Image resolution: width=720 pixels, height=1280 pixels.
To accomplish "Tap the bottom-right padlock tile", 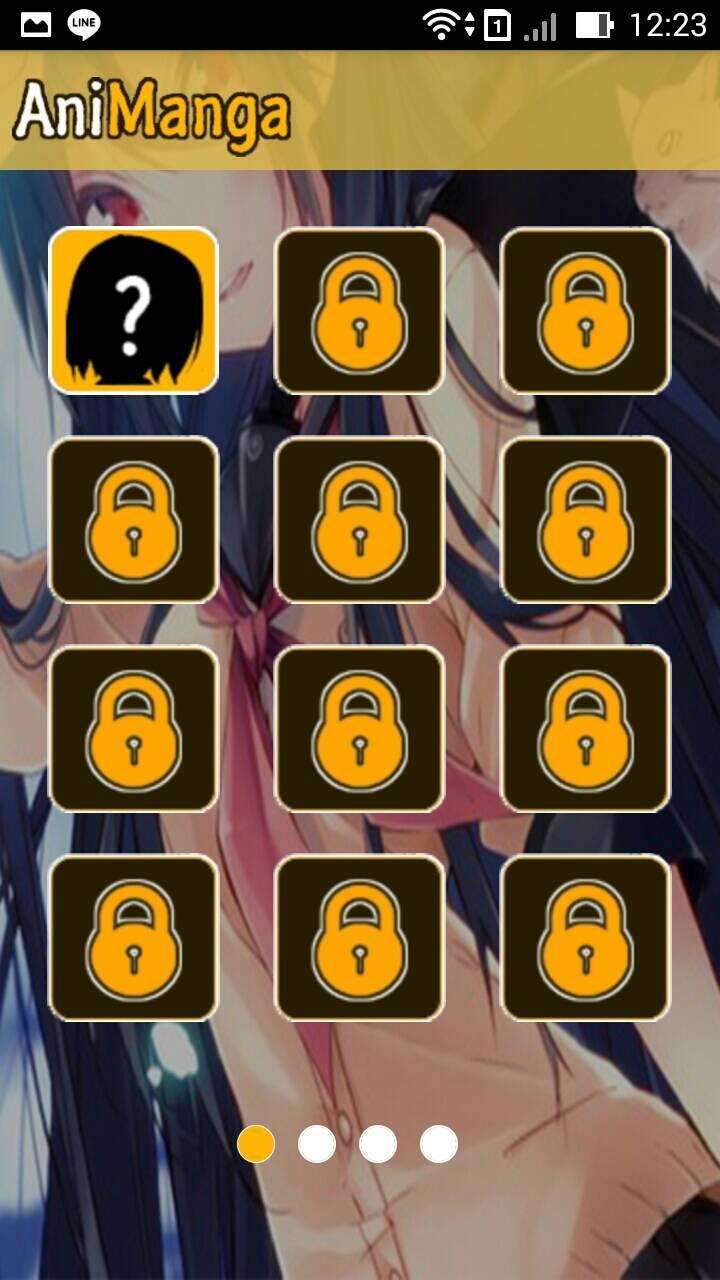I will tap(585, 939).
